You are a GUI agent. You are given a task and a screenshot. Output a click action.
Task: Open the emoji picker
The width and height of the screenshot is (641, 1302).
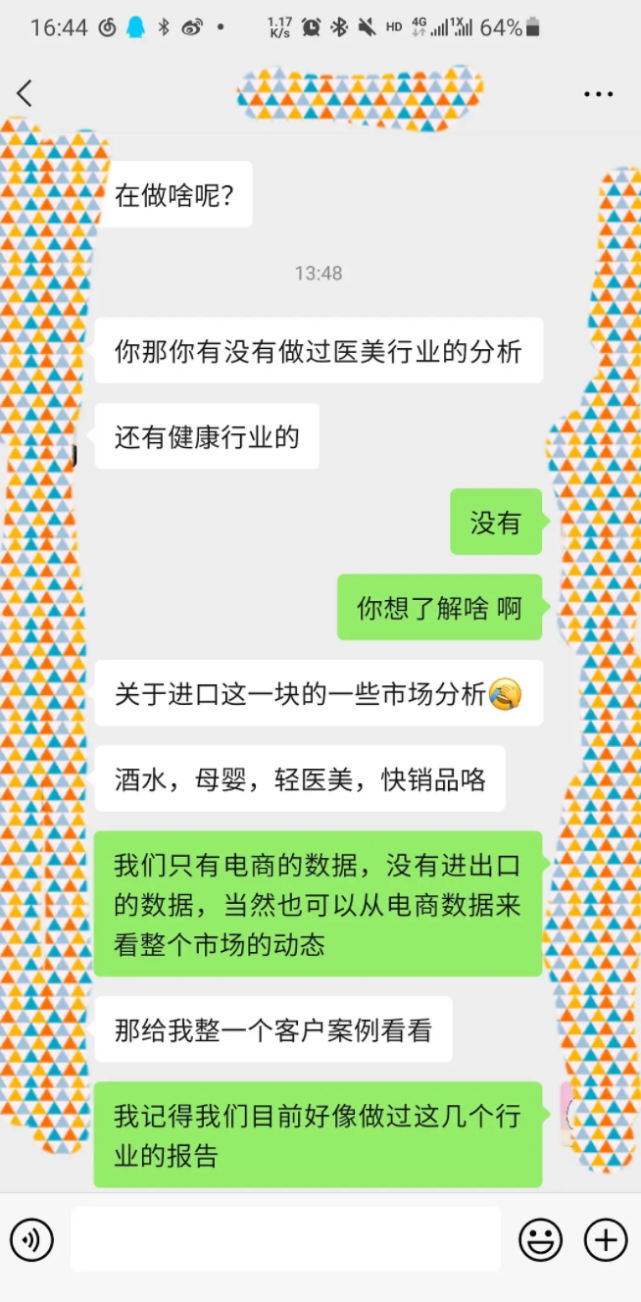[540, 1241]
